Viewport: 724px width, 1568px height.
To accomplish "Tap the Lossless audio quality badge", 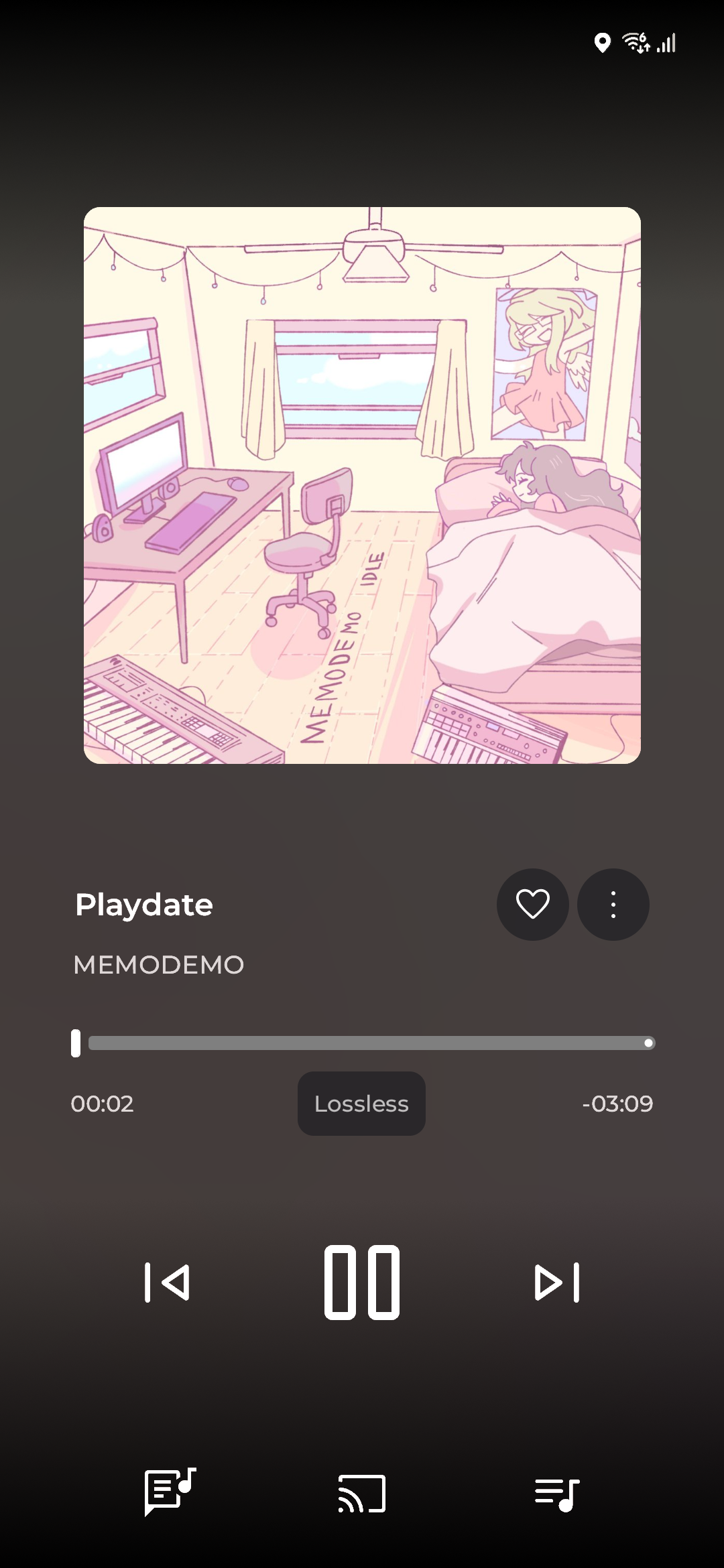I will (x=361, y=1104).
